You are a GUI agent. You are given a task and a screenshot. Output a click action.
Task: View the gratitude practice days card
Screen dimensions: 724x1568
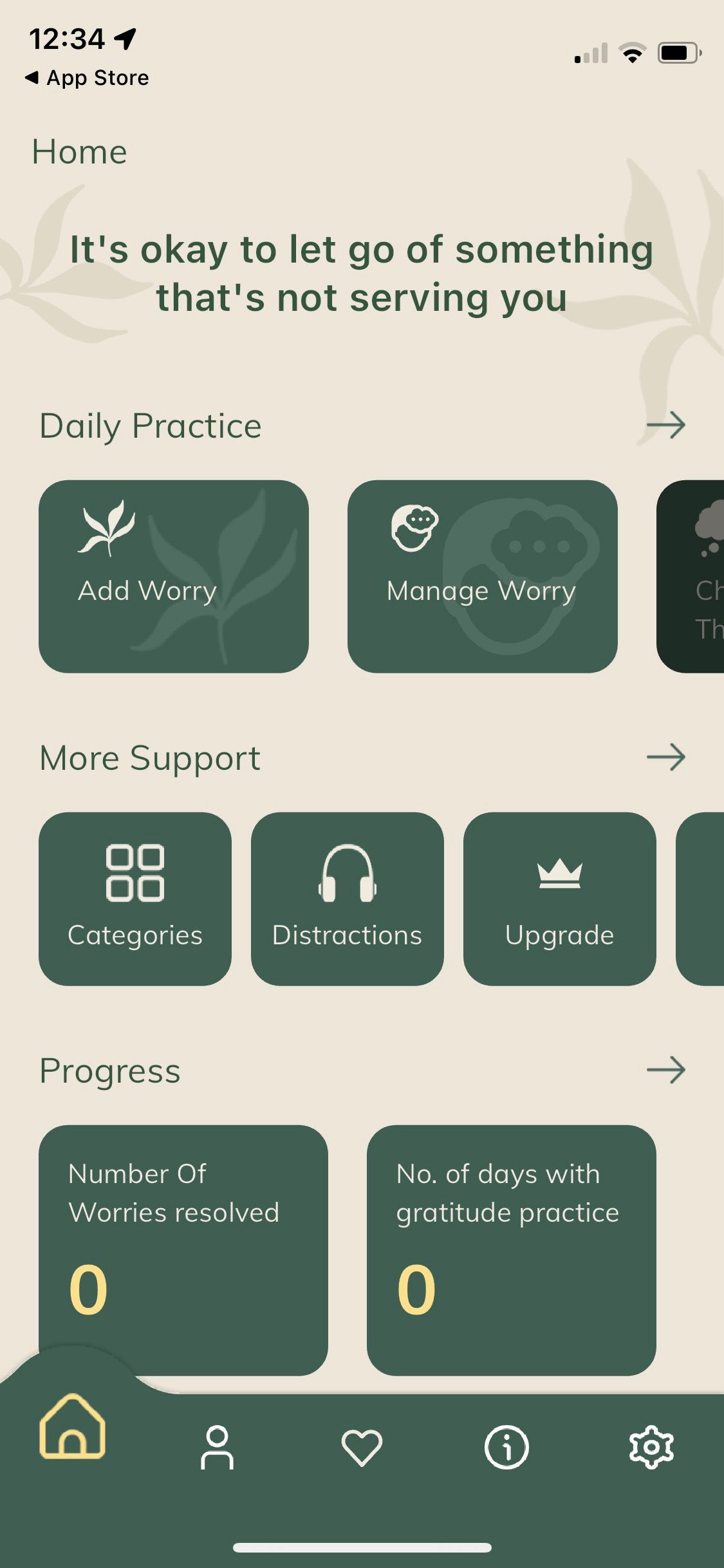point(511,1249)
